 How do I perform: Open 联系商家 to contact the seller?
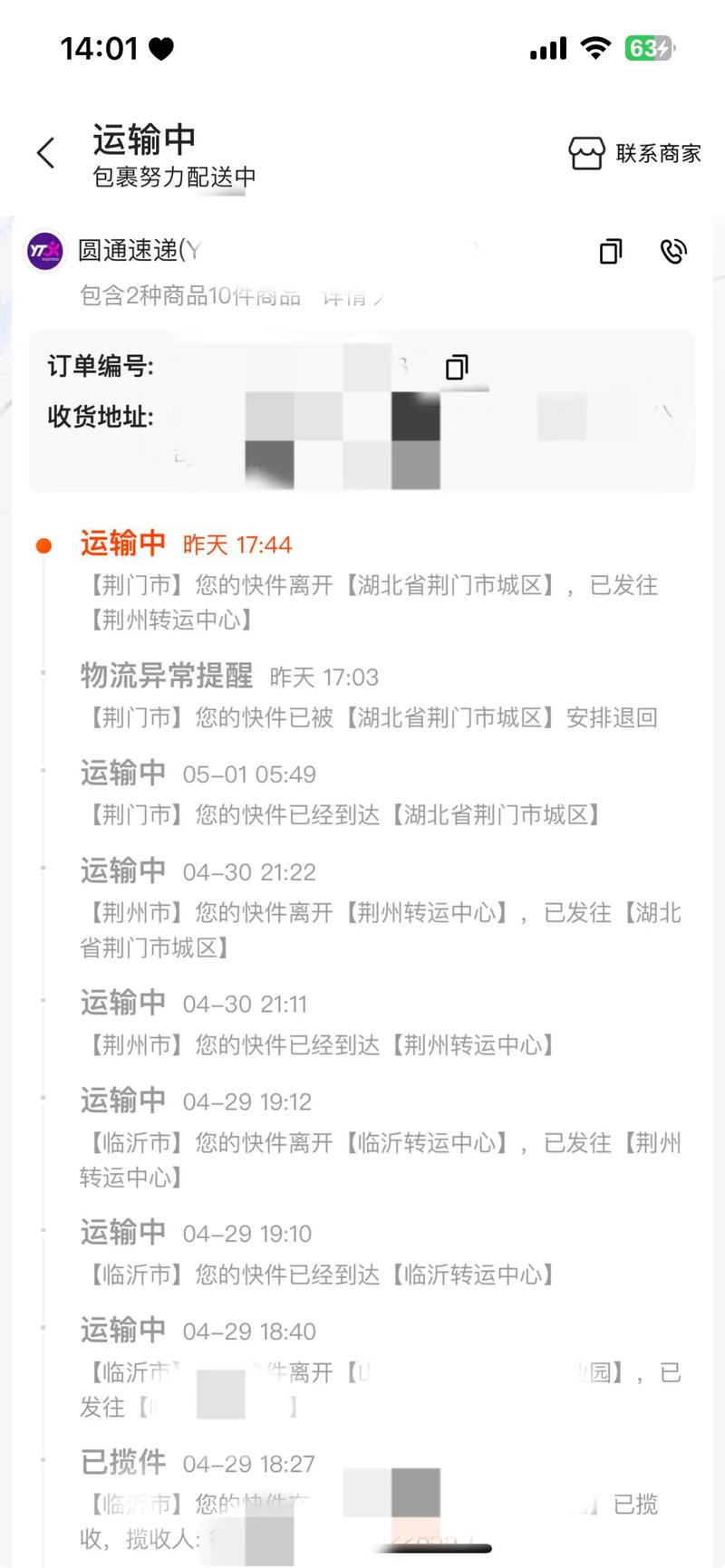658,154
